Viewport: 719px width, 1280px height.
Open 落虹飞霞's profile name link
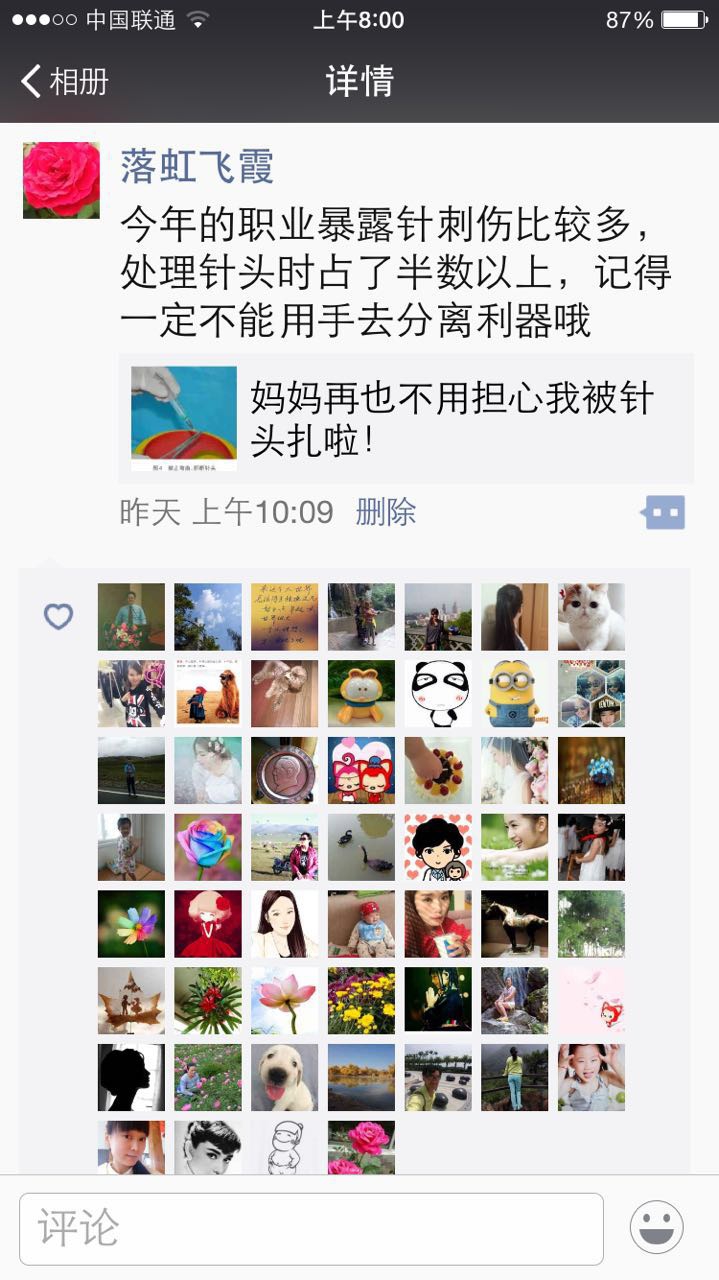[197, 166]
